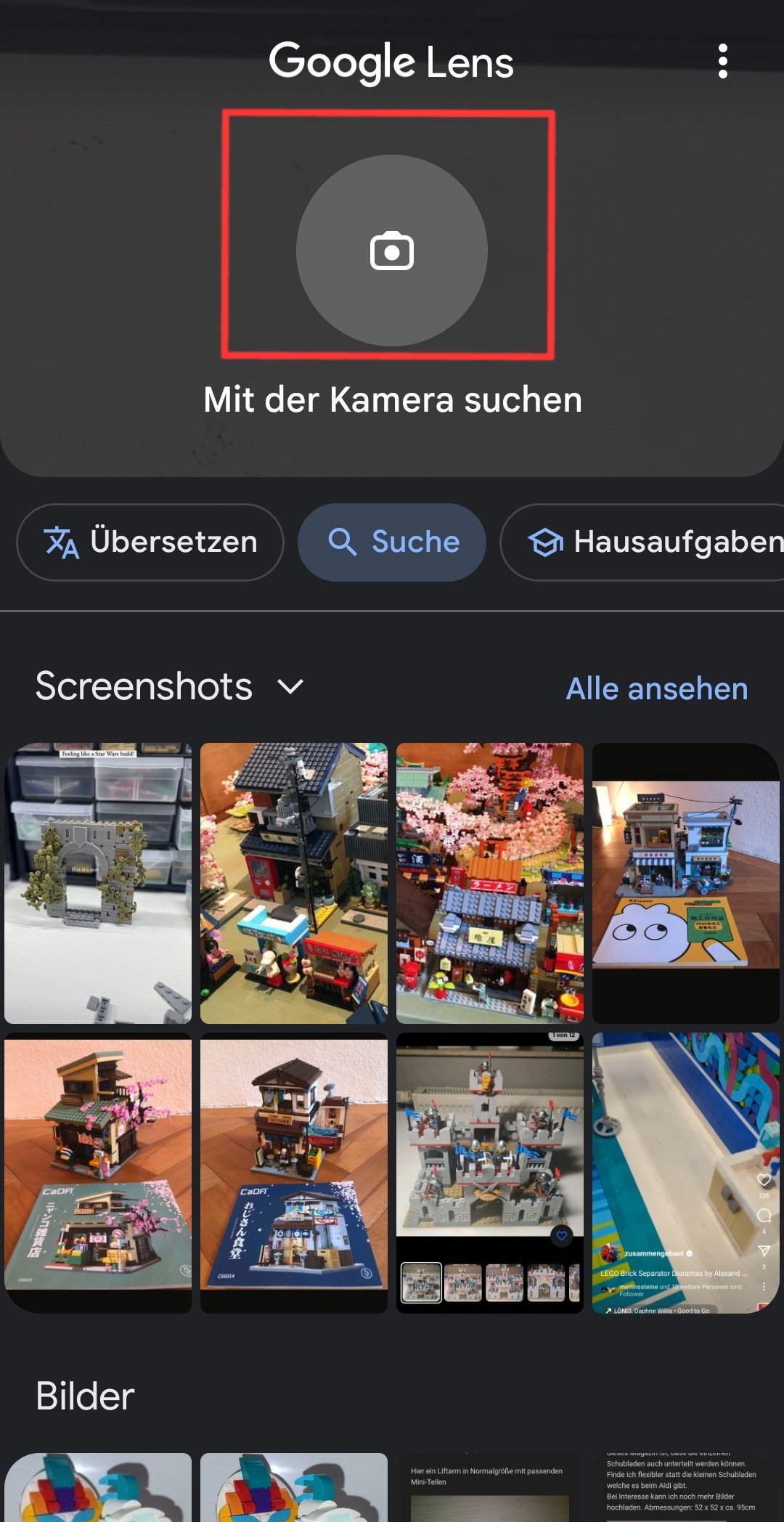Pick the Schubladen description text image
This screenshot has width=784, height=1522.
[x=686, y=1487]
